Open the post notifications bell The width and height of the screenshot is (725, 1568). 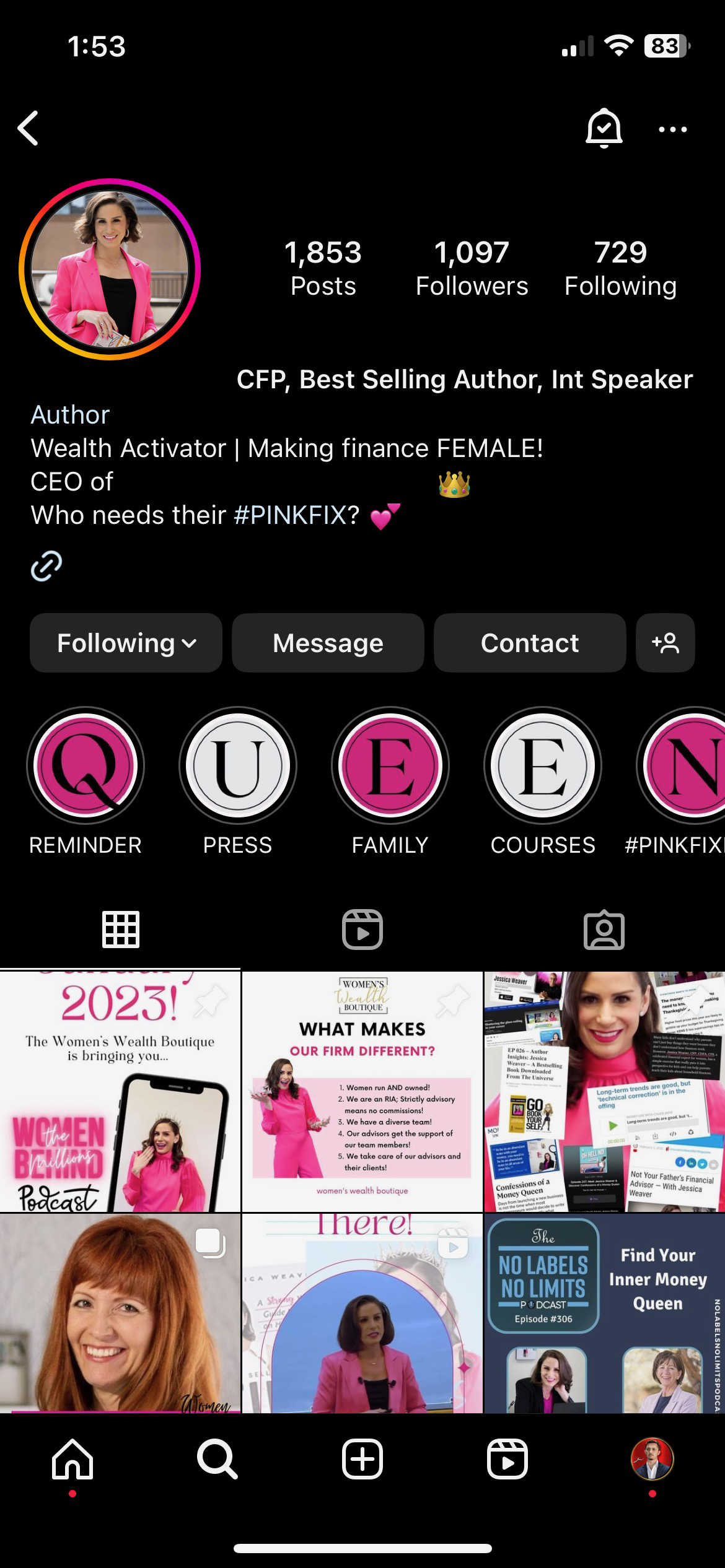coord(604,128)
